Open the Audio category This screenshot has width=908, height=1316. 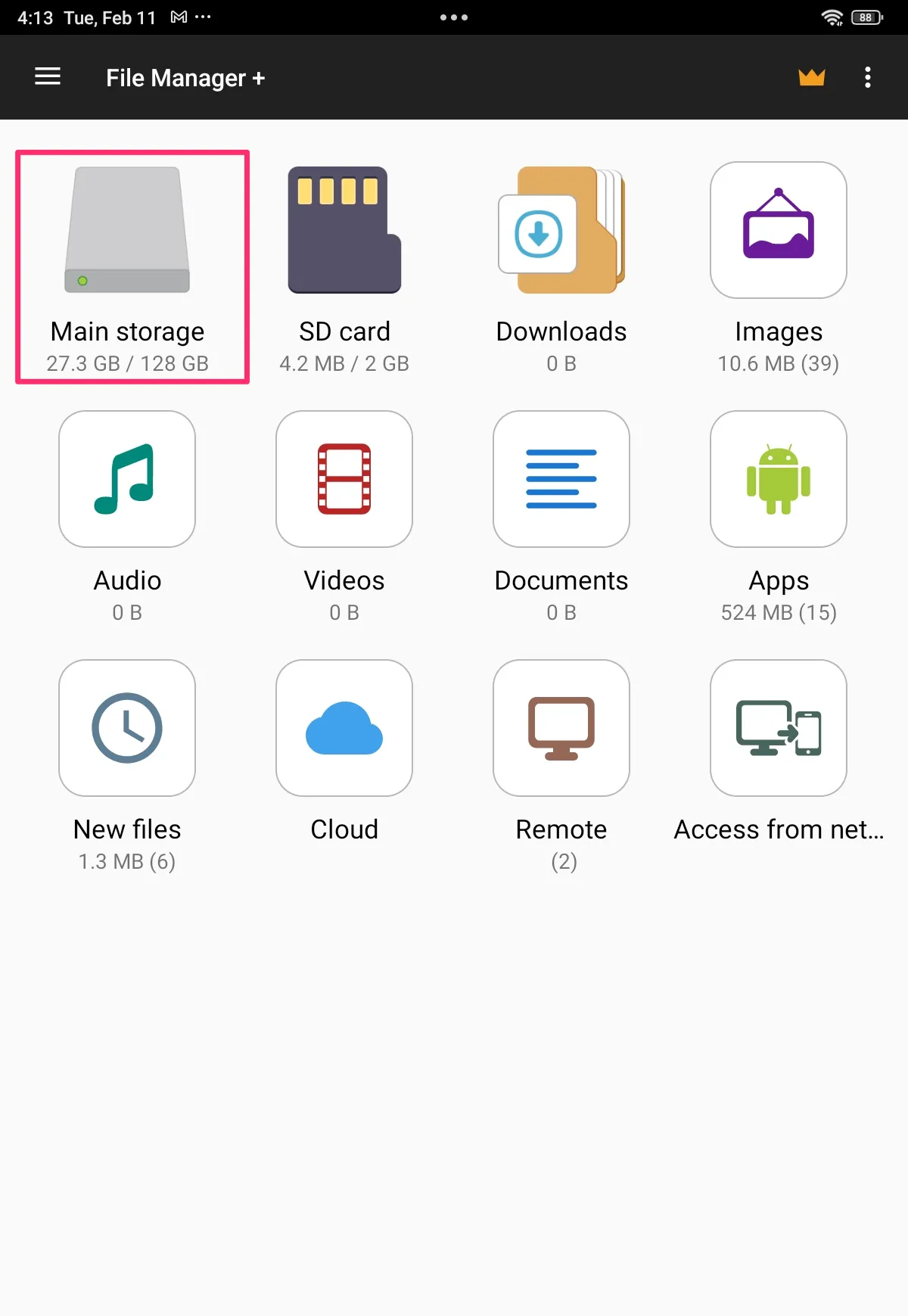point(127,515)
